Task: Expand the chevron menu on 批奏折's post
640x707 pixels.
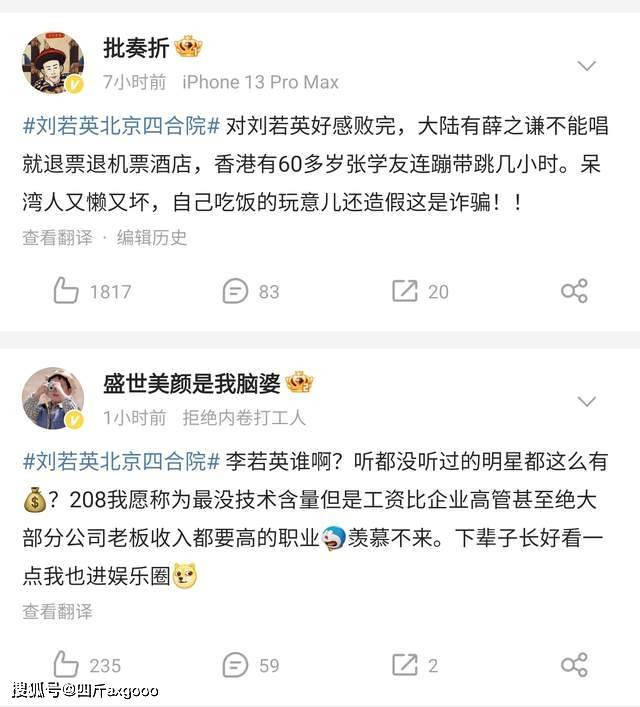Action: 588,66
